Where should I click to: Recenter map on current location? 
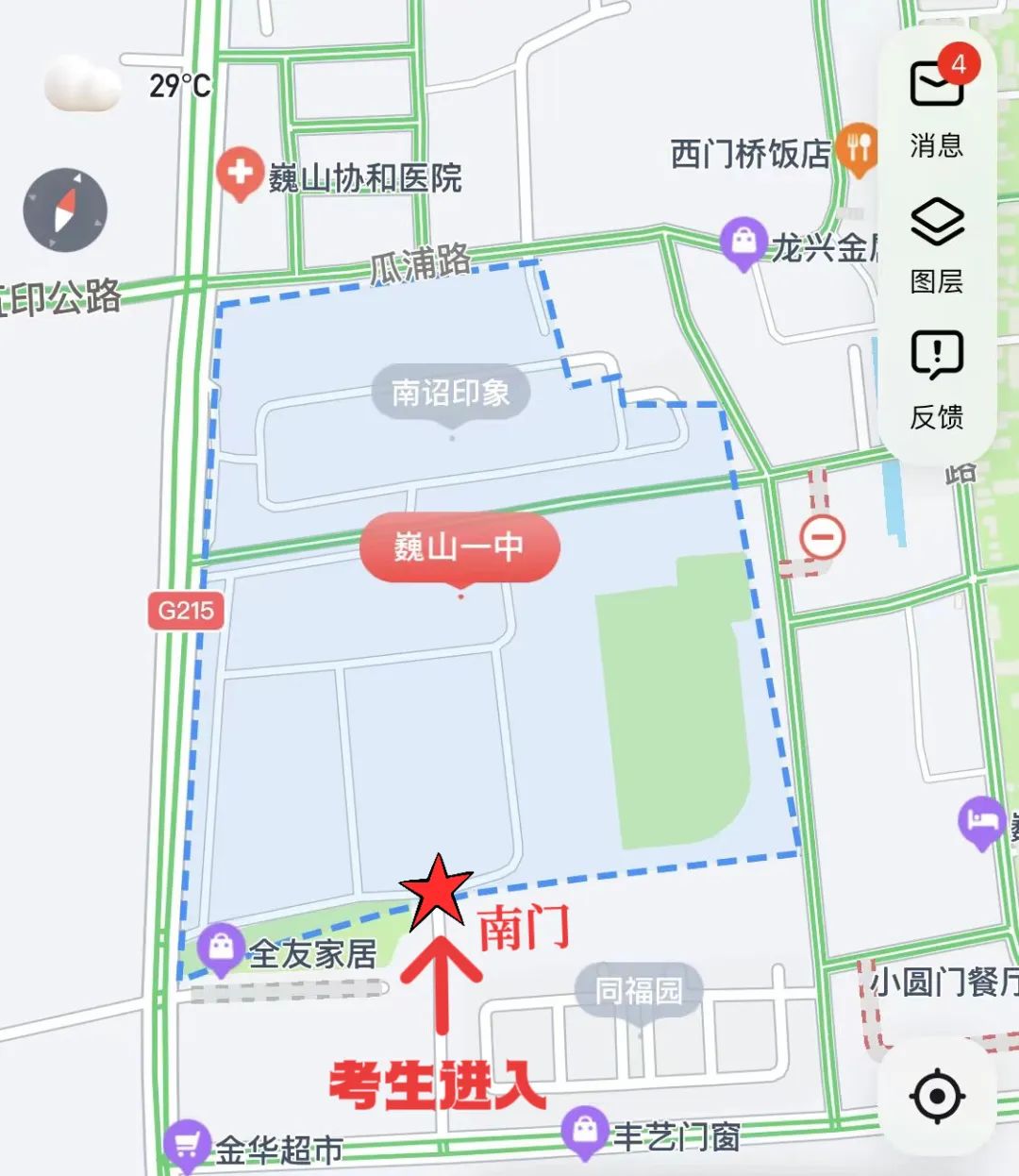coord(936,1096)
